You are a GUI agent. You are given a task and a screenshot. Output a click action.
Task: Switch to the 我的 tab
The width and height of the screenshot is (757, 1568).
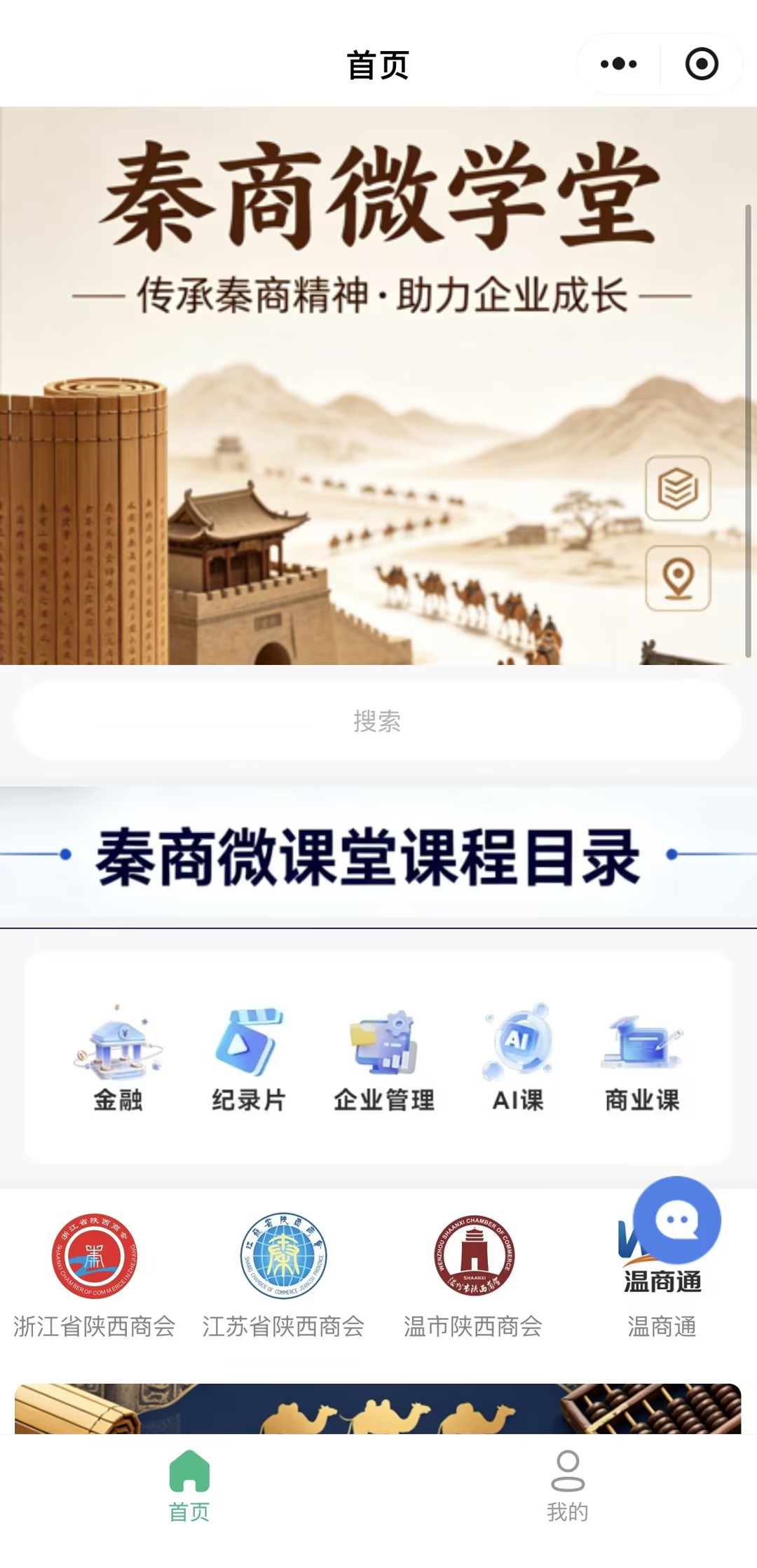click(x=567, y=1485)
